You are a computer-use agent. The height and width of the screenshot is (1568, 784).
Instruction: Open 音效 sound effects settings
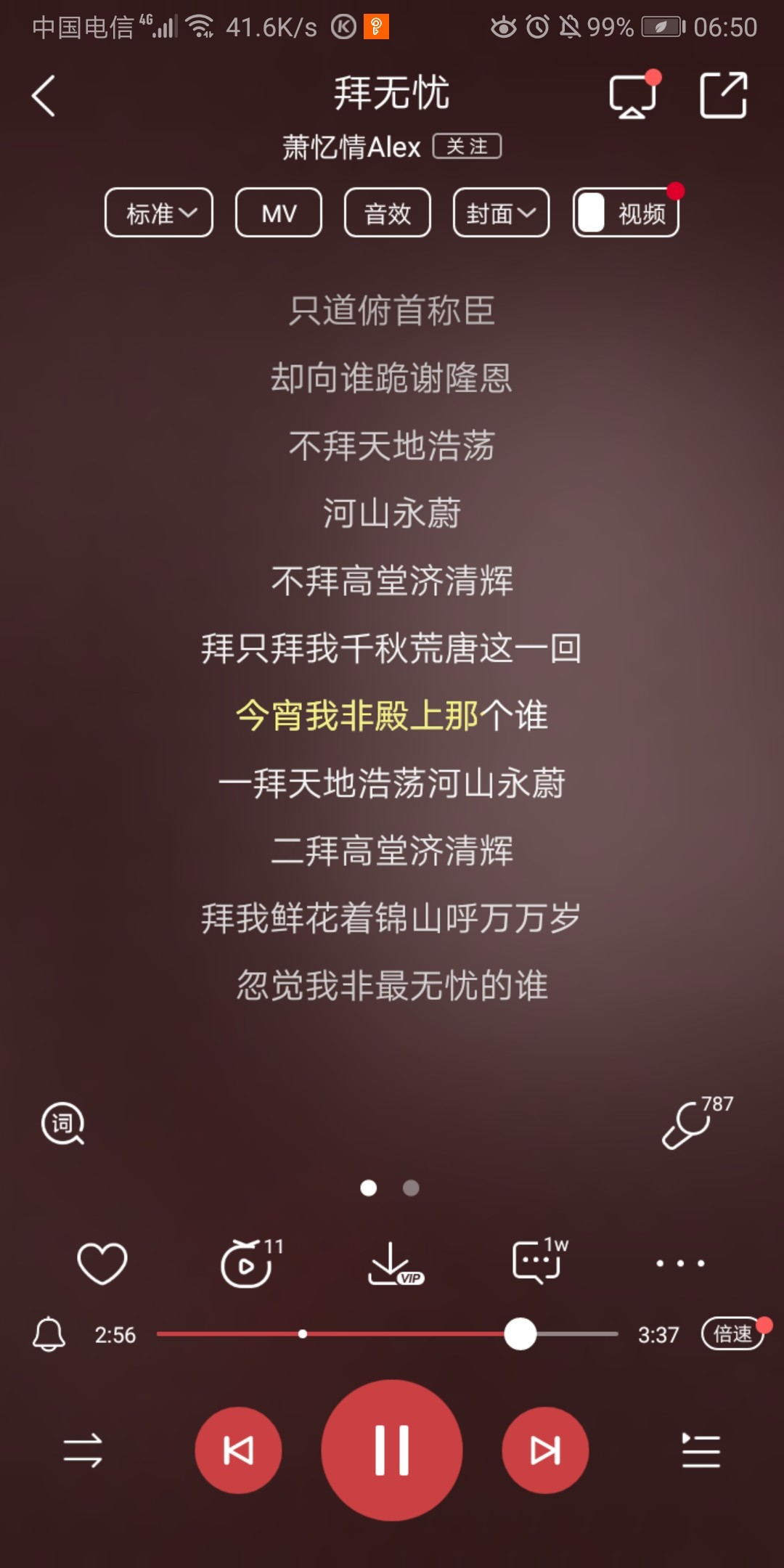pyautogui.click(x=388, y=213)
